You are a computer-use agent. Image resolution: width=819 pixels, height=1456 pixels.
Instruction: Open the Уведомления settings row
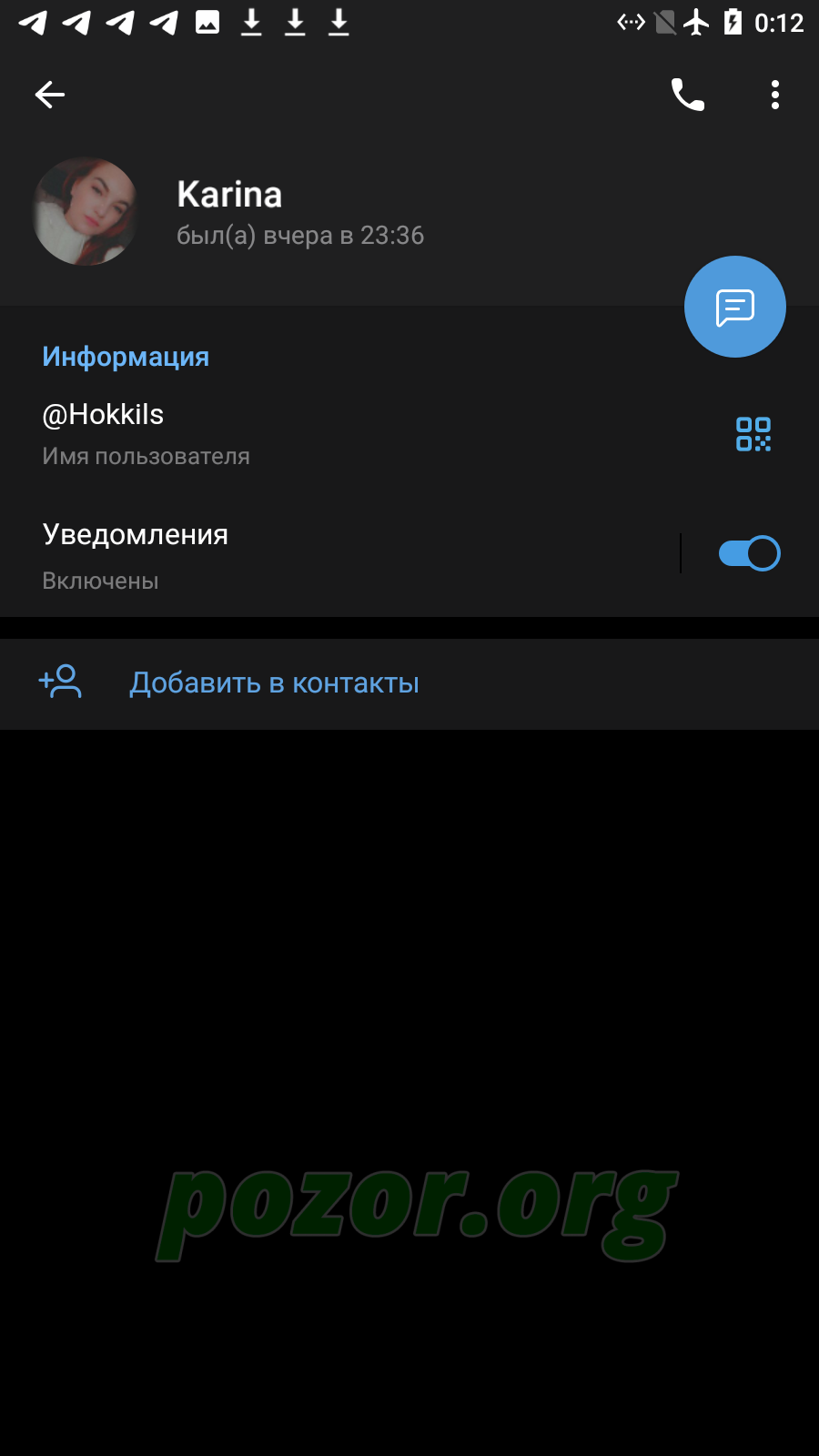point(339,554)
